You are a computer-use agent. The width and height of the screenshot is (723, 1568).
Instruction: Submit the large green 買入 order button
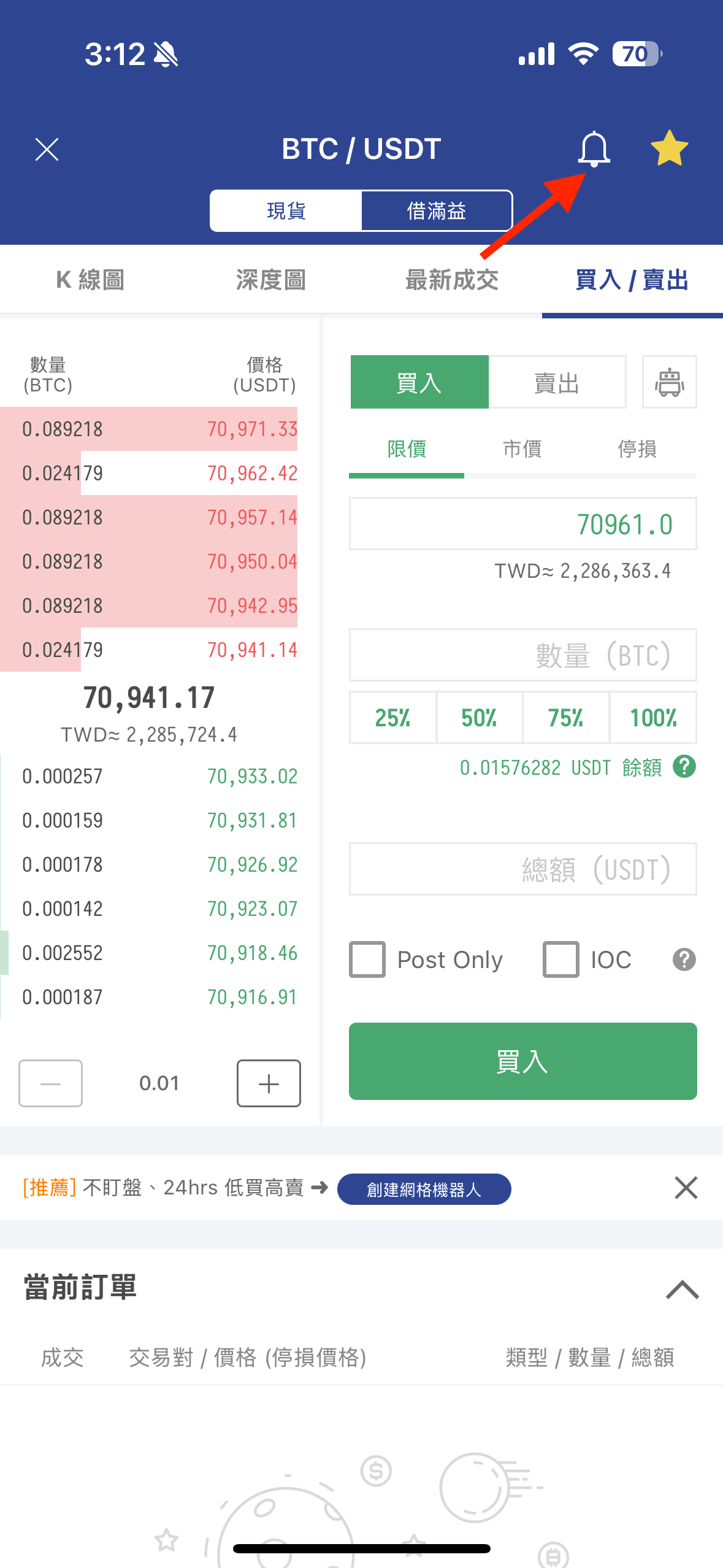point(522,1061)
